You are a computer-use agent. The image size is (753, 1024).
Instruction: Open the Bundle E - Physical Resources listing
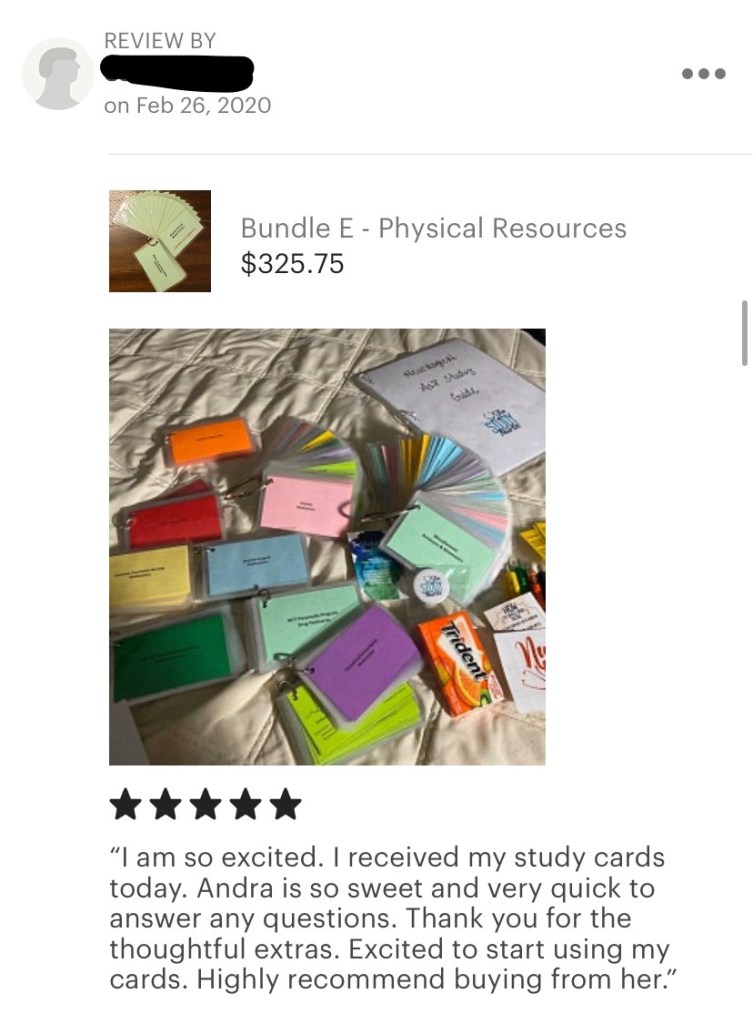(433, 228)
